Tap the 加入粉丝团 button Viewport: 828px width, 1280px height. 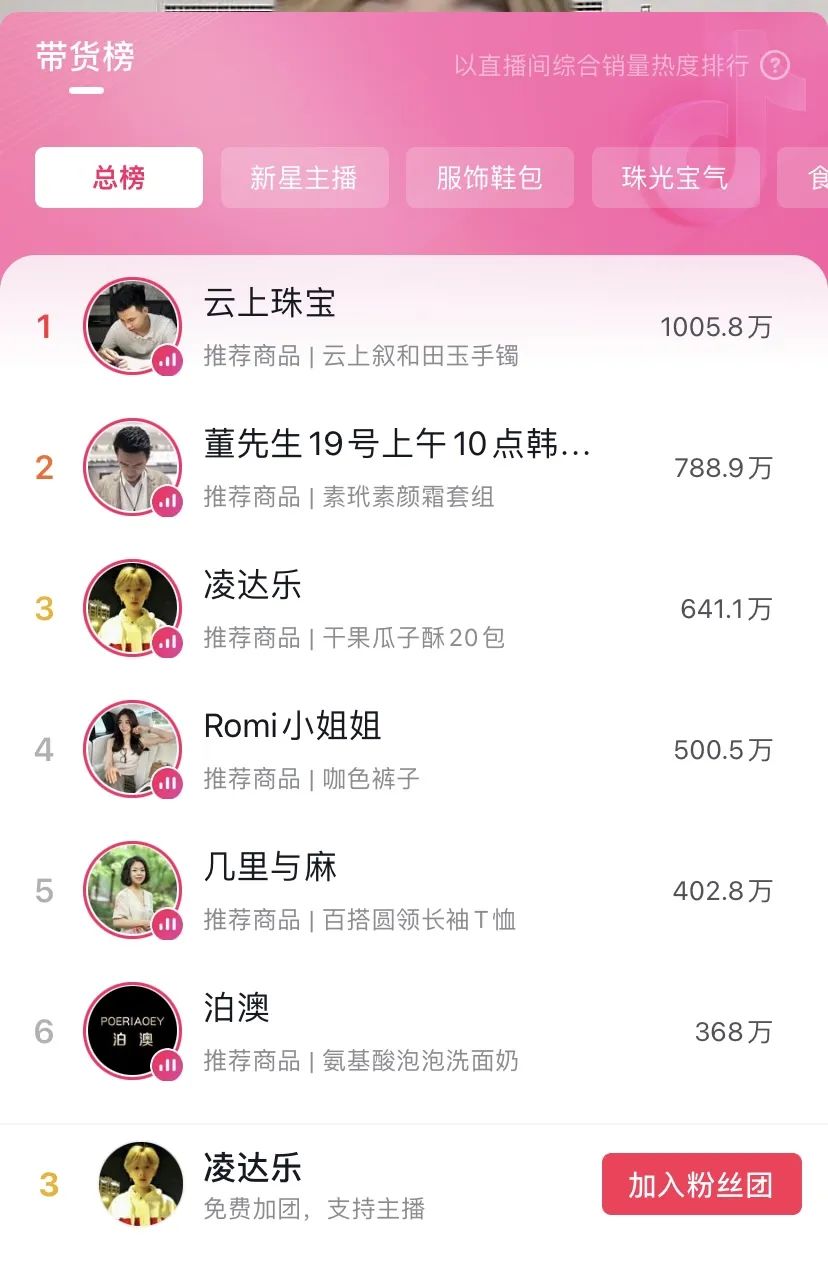701,1183
